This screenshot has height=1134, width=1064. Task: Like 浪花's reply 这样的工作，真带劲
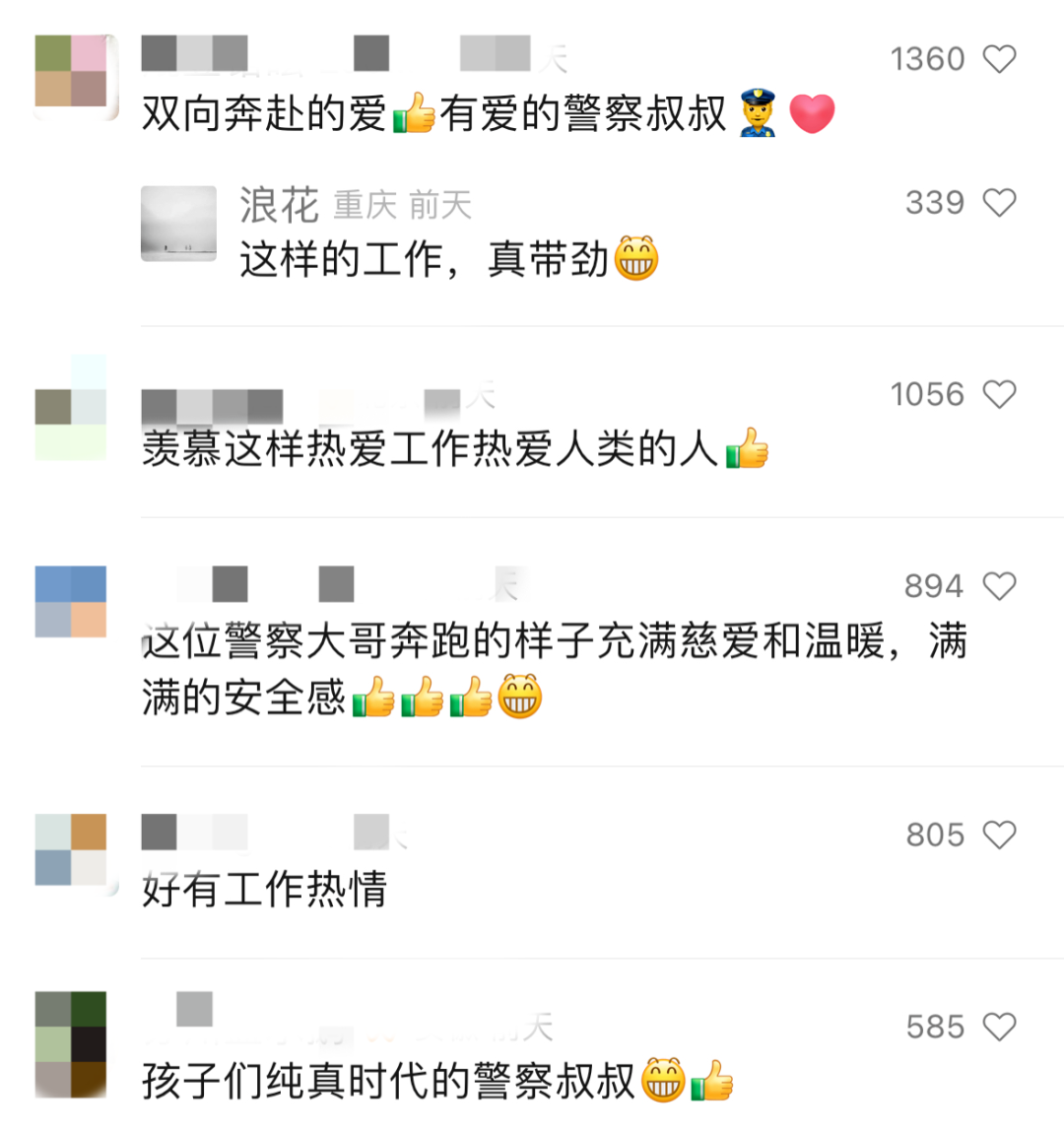[999, 203]
